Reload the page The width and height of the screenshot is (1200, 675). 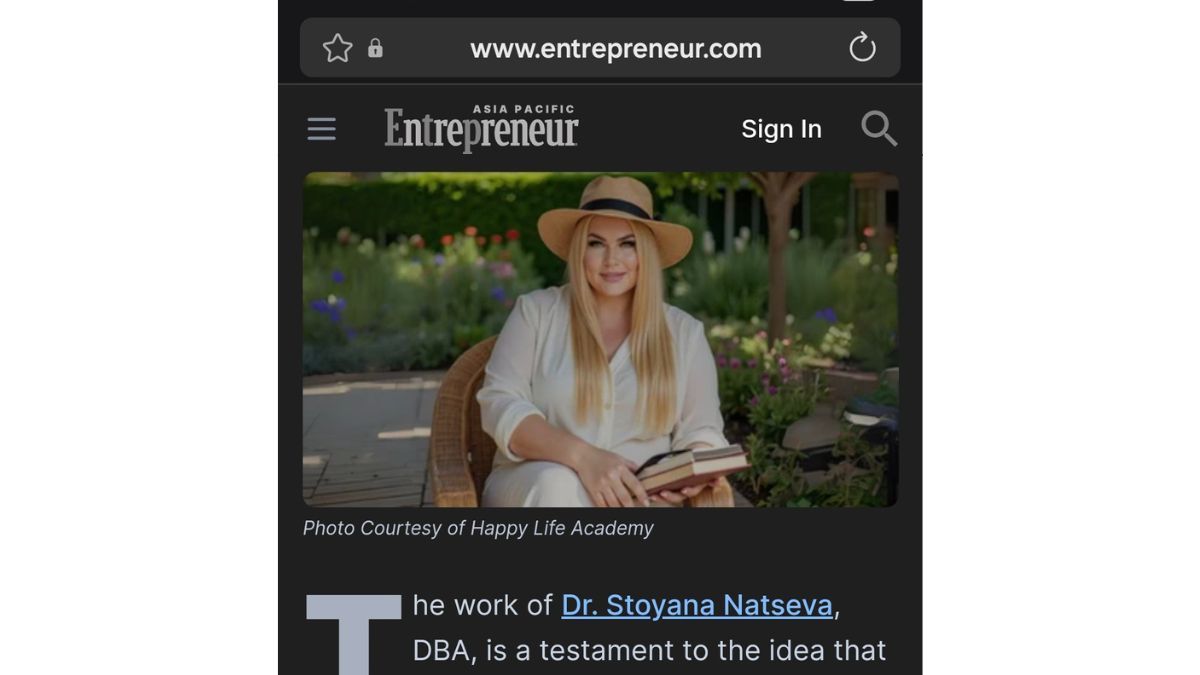tap(862, 48)
